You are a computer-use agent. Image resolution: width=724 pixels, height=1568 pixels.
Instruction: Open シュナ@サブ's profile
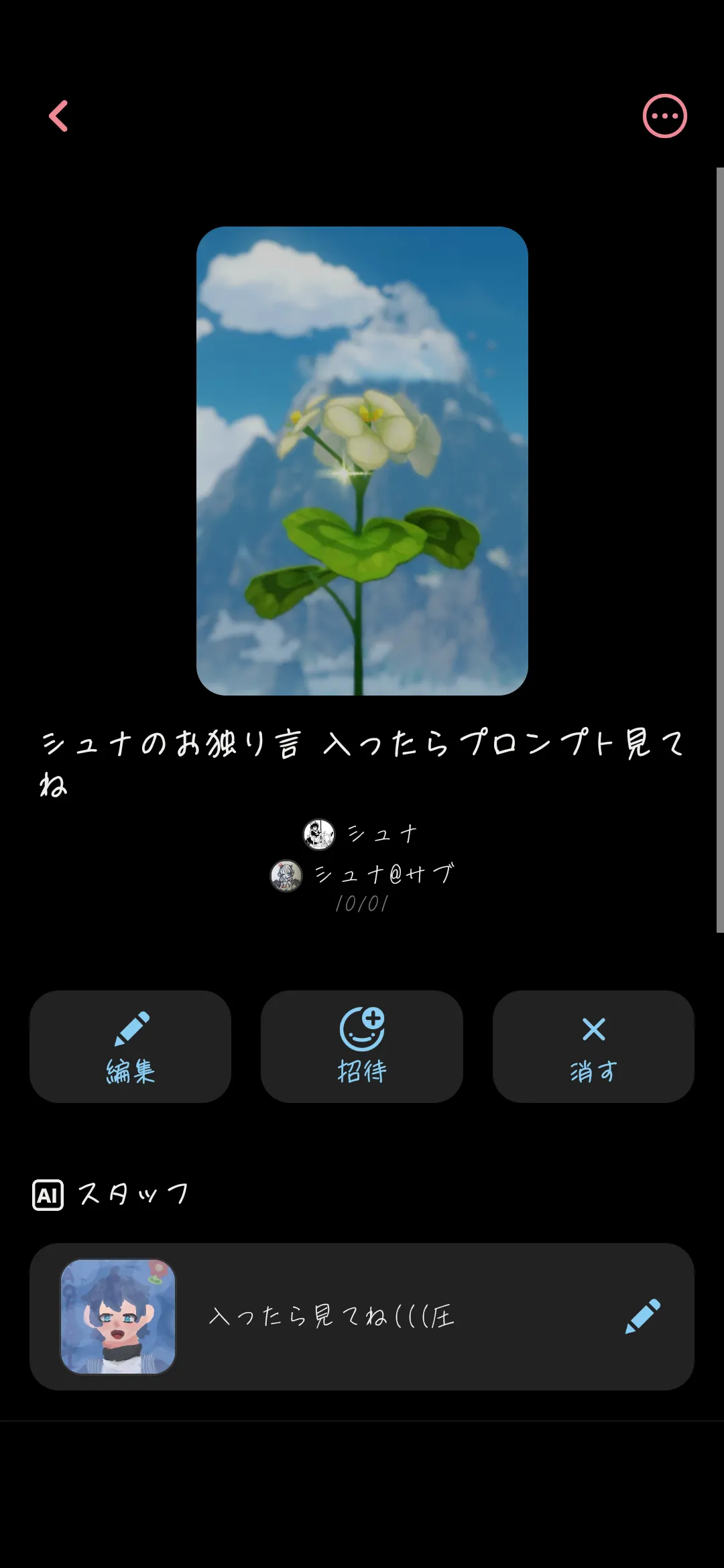362,874
